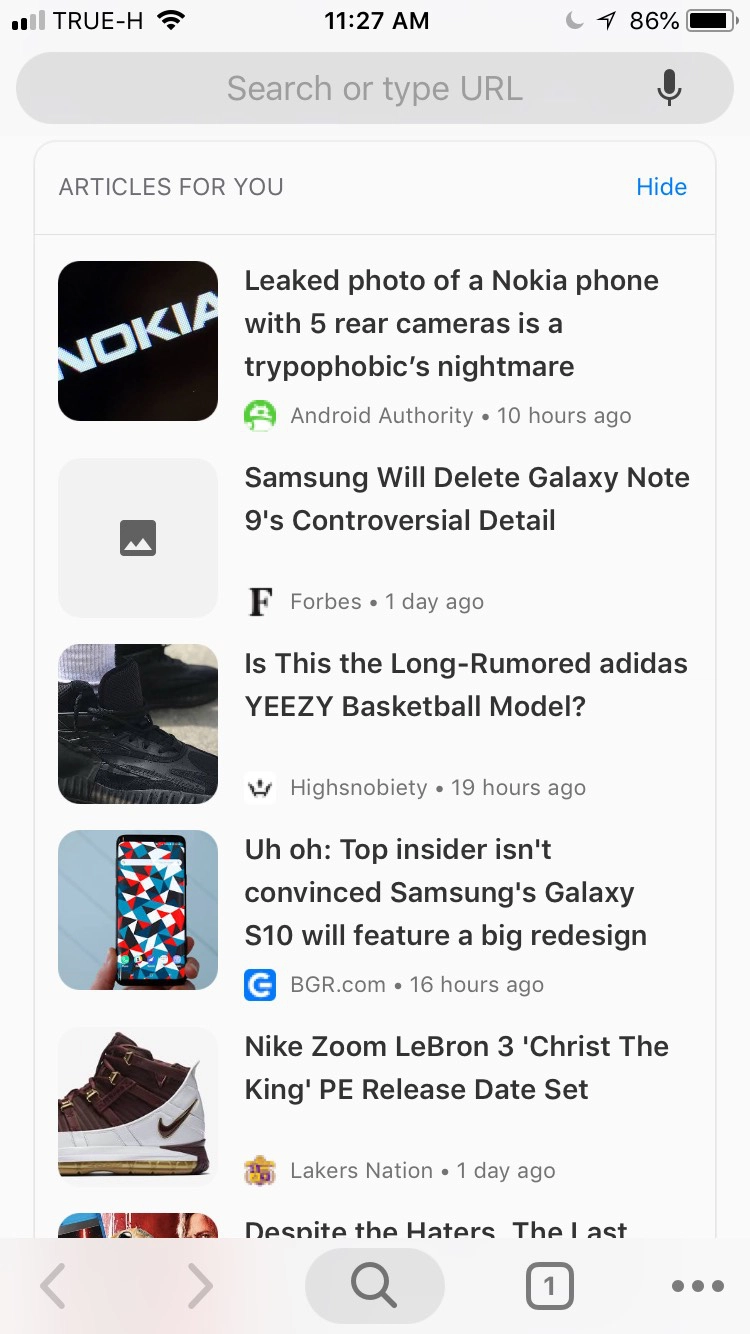Tap the search magnifier in the toolbar
Viewport: 750px width, 1334px height.
(374, 1286)
